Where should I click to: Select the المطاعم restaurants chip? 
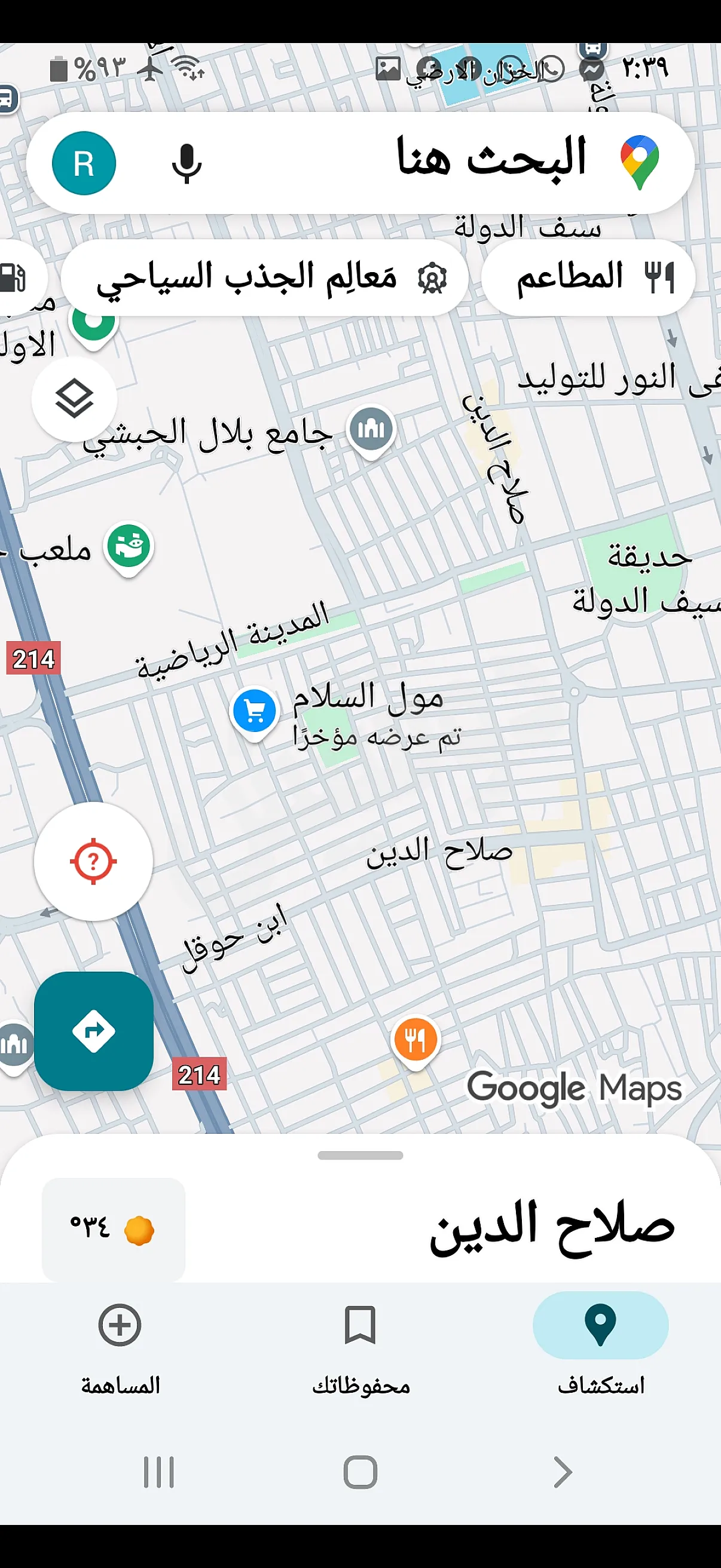tap(588, 277)
